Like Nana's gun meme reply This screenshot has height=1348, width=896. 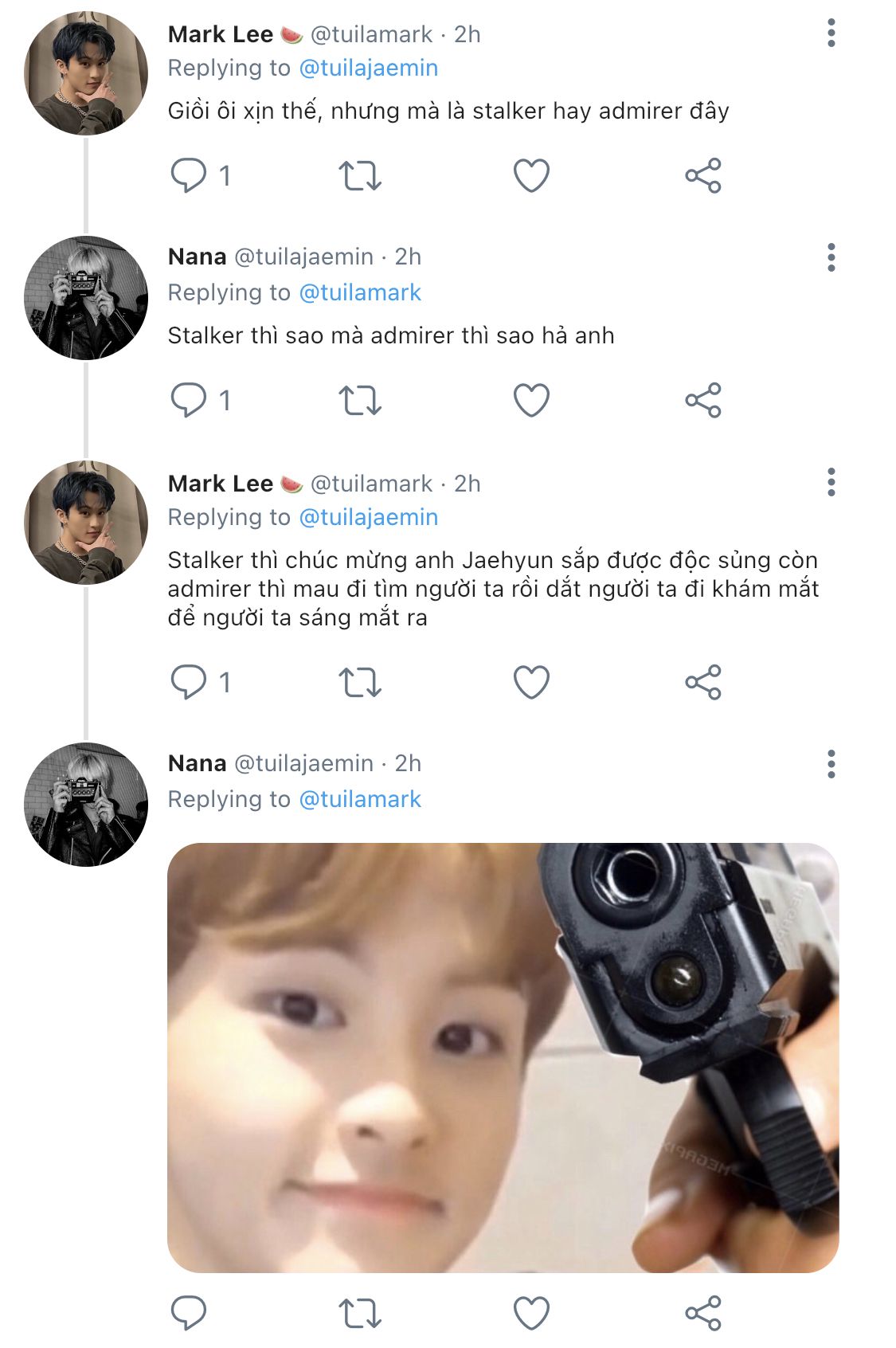point(531,1314)
